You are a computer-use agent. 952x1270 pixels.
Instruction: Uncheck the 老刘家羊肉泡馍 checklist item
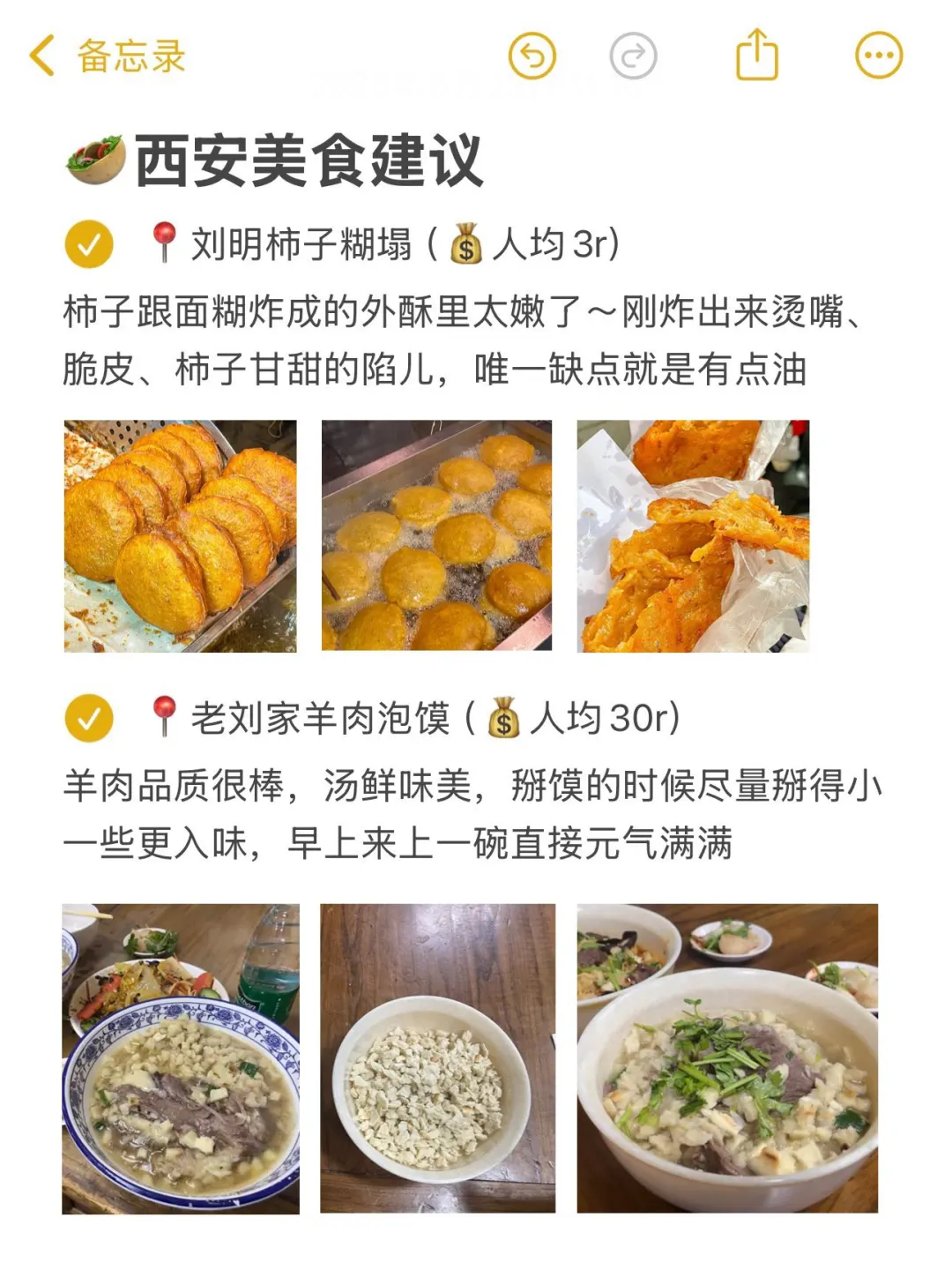(x=89, y=719)
